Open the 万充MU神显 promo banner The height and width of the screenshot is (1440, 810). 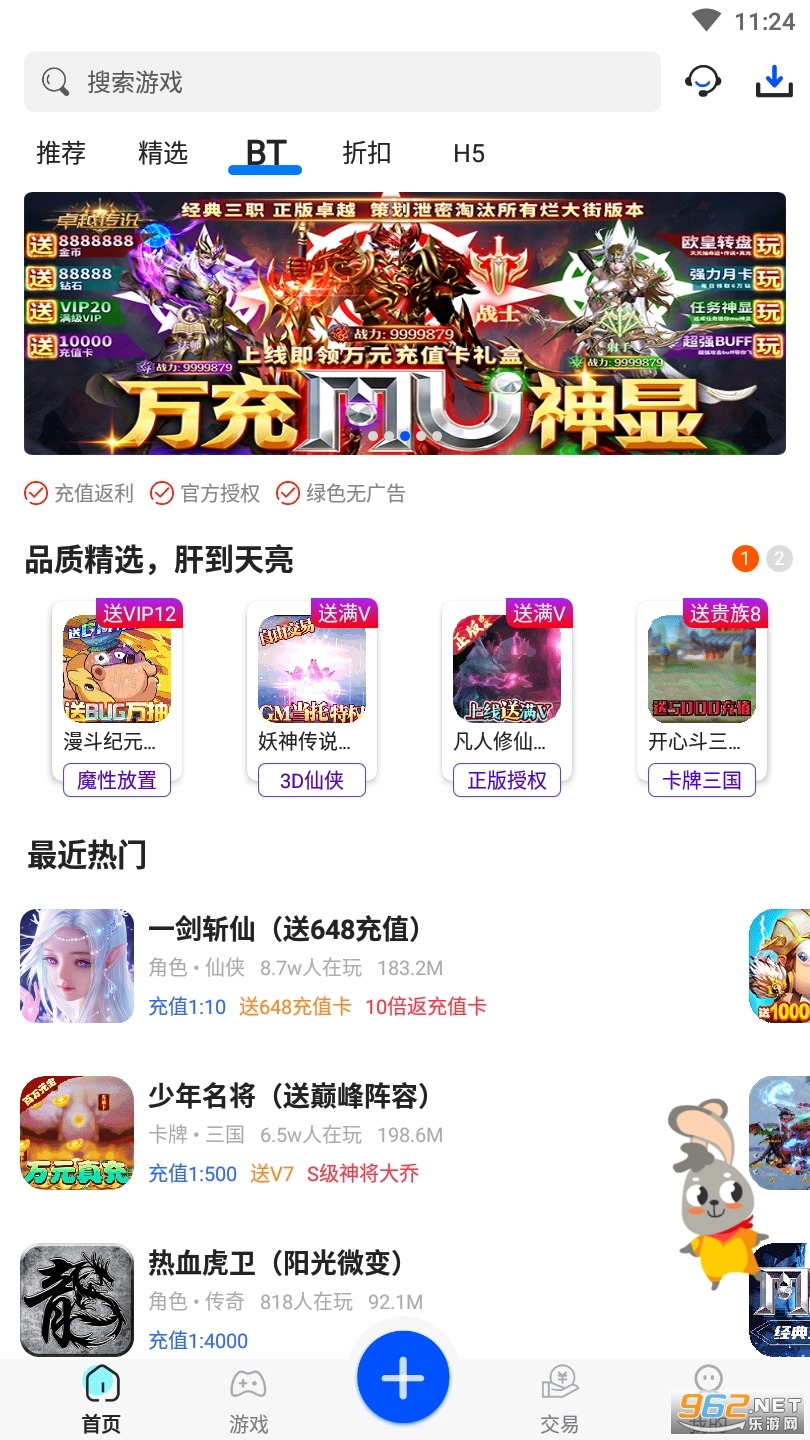click(405, 323)
